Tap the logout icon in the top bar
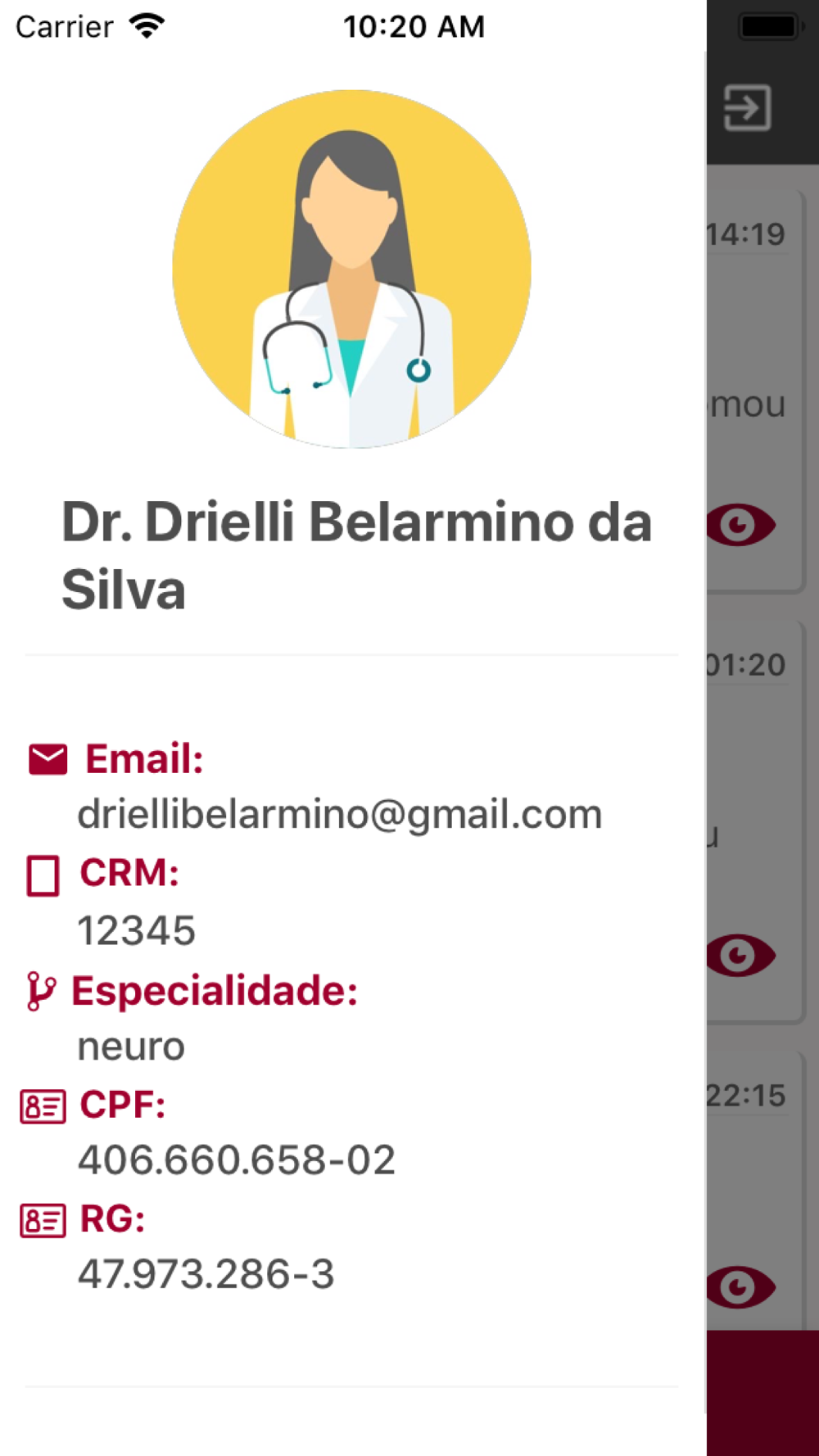 [747, 108]
